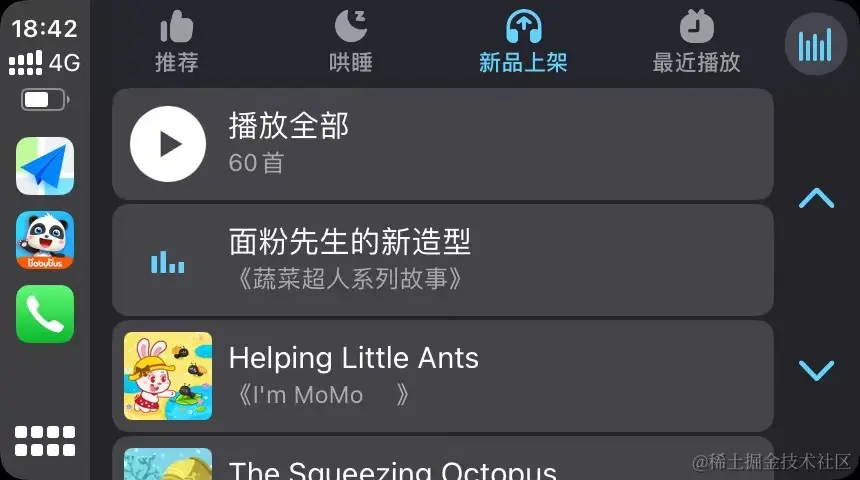Open the CarPlay home grid

point(45,440)
